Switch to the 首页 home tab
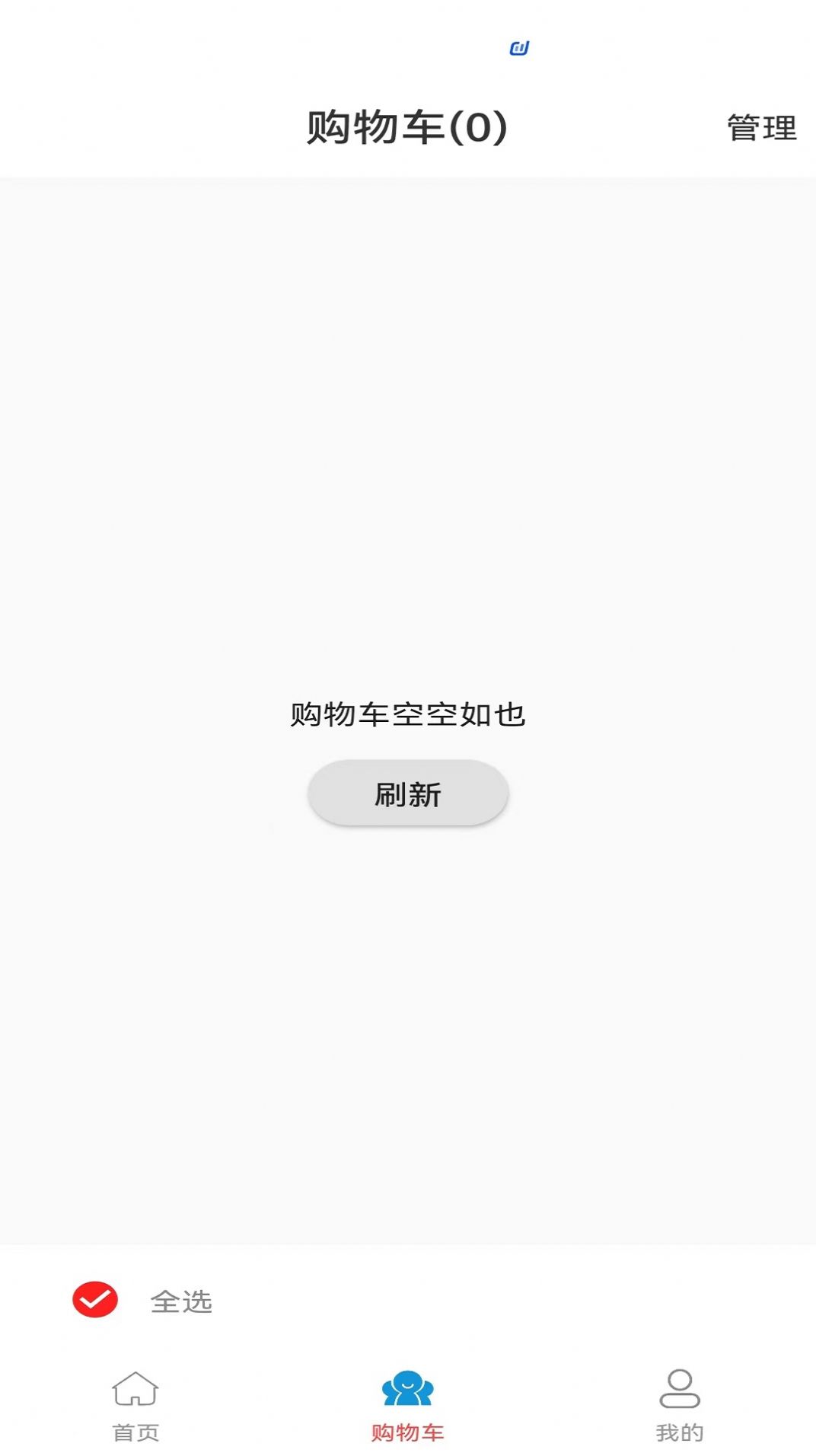The height and width of the screenshot is (1456, 816). [x=135, y=1404]
